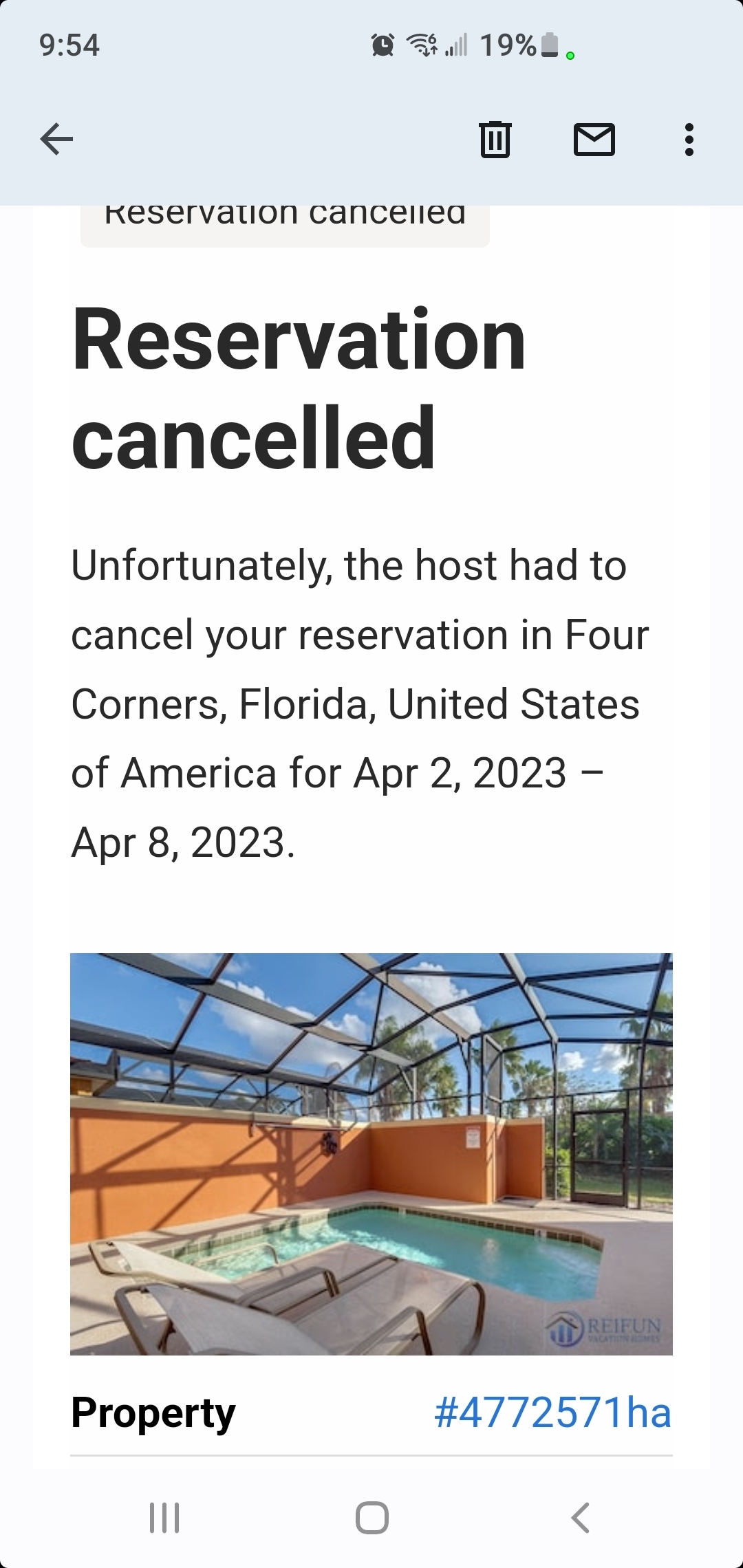Delete this email
This screenshot has height=1568, width=743.
[495, 140]
